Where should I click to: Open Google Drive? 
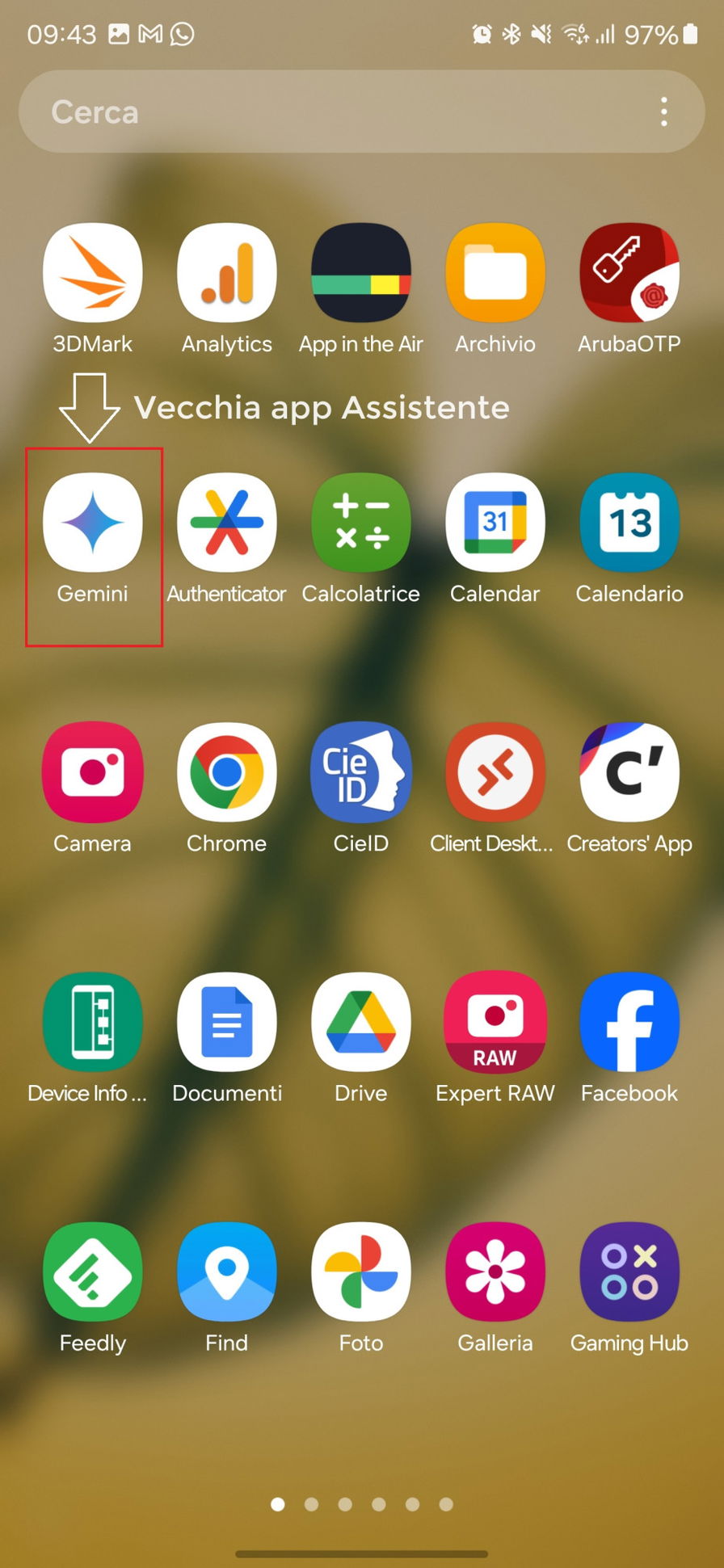coord(361,1022)
